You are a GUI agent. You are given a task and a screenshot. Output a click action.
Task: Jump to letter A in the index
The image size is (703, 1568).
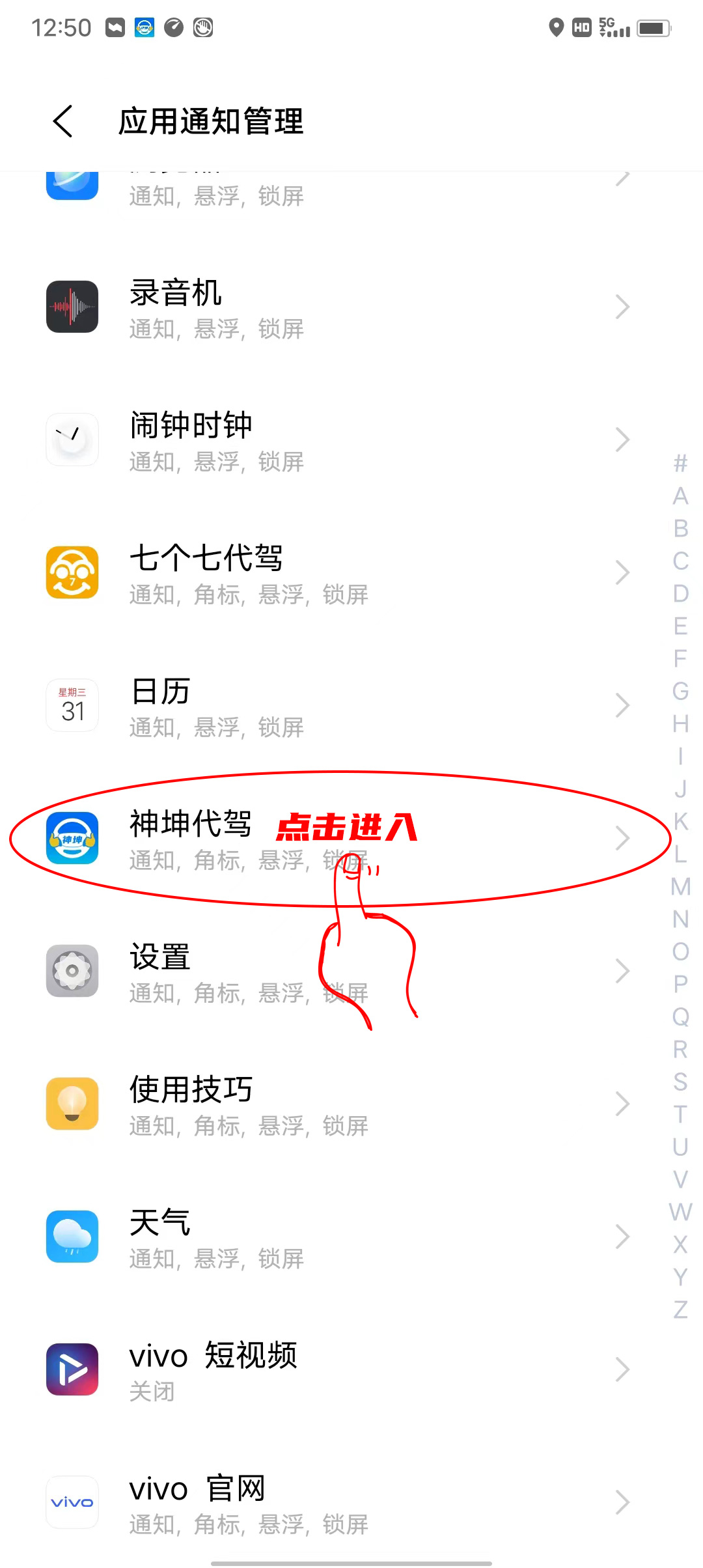coord(680,496)
